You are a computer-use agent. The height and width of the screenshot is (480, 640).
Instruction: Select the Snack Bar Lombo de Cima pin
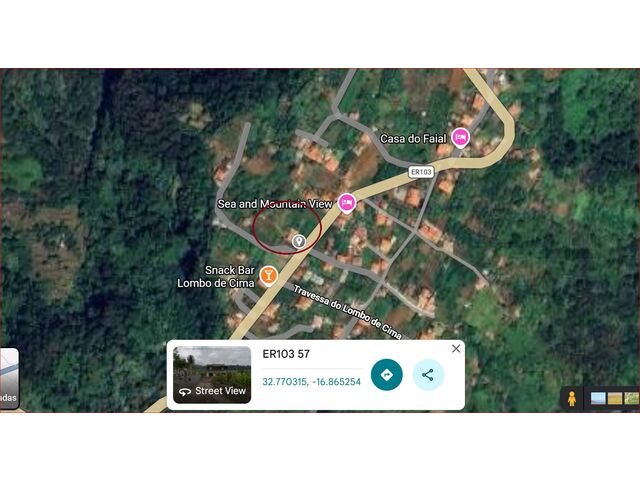pyautogui.click(x=268, y=275)
